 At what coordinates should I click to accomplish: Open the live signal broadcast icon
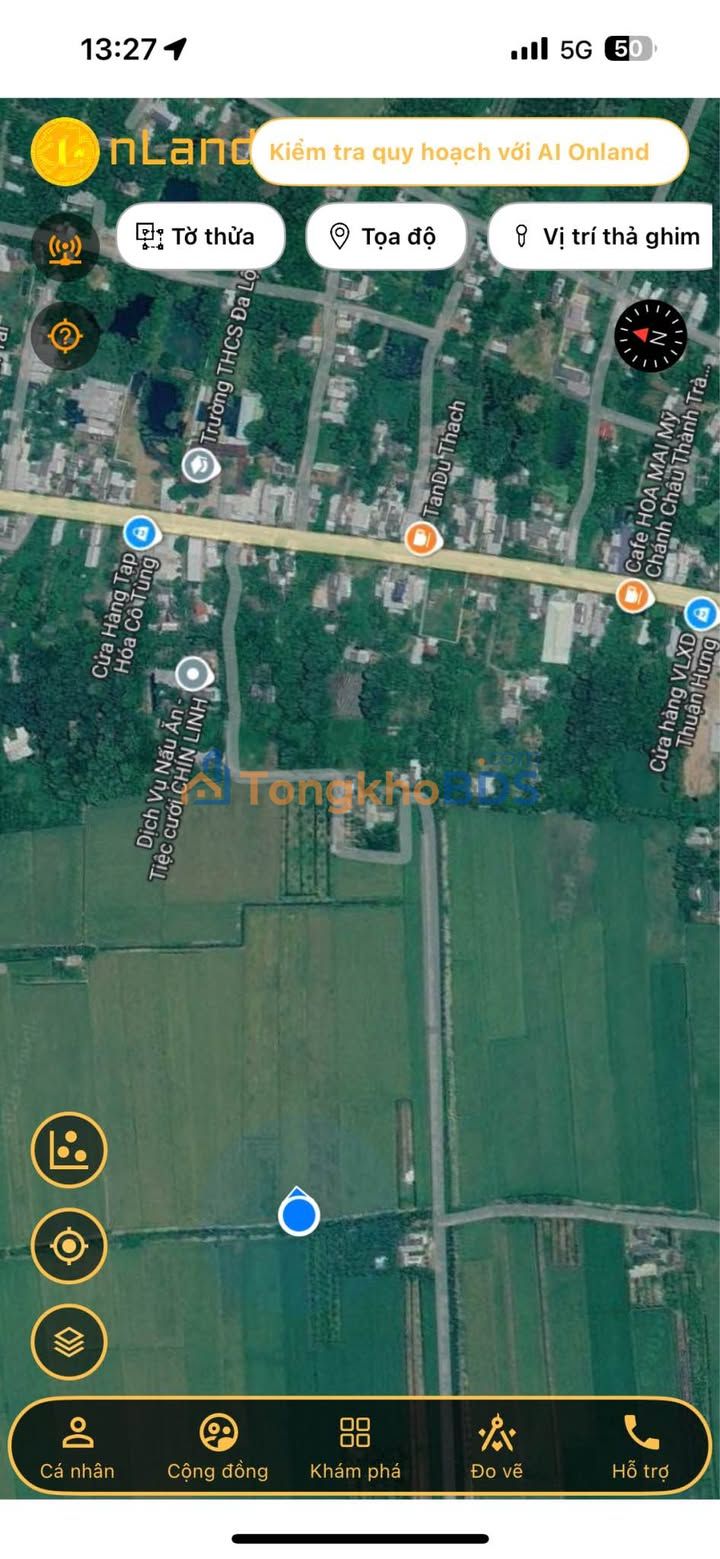[65, 245]
